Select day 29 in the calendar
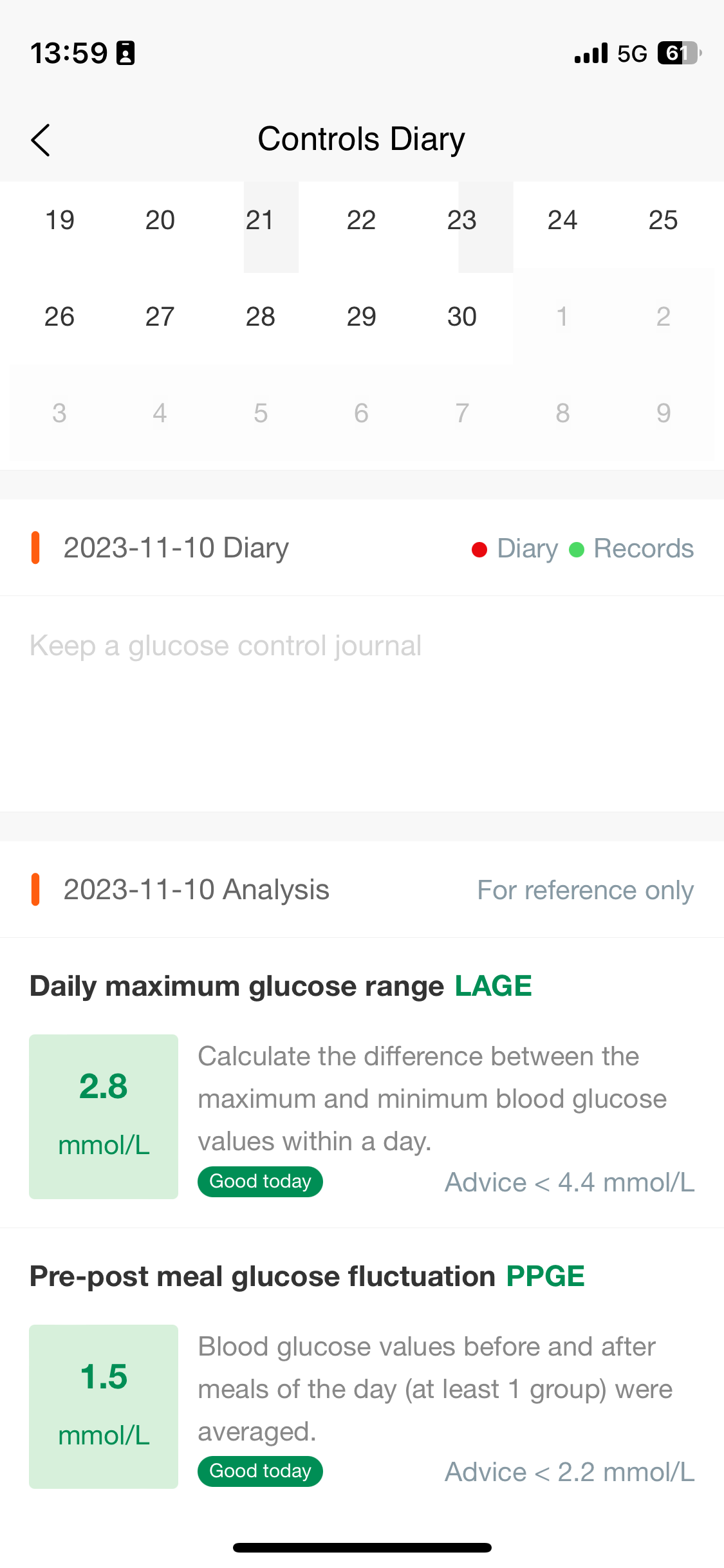The width and height of the screenshot is (724, 1568). (361, 317)
